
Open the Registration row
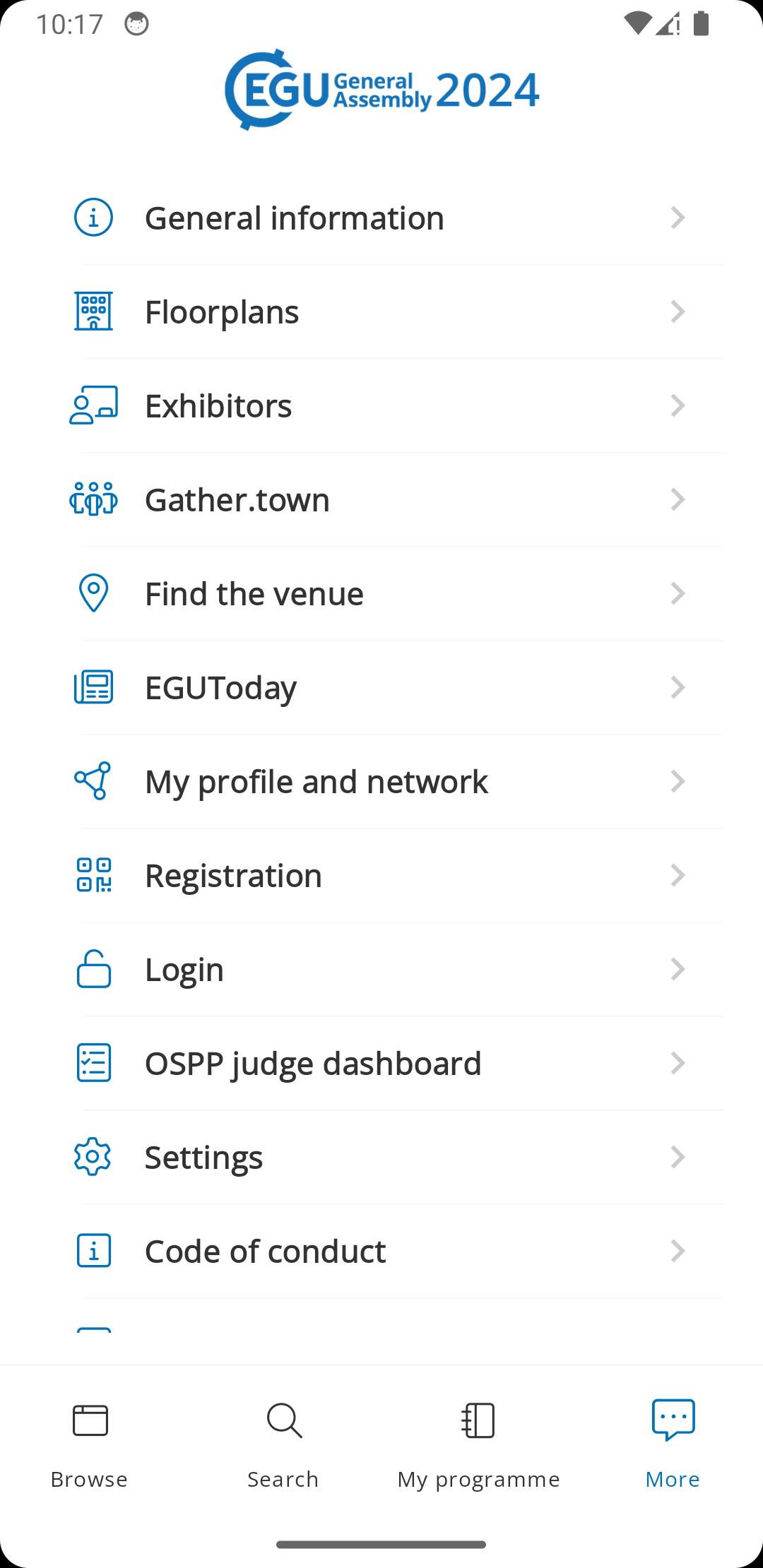381,875
